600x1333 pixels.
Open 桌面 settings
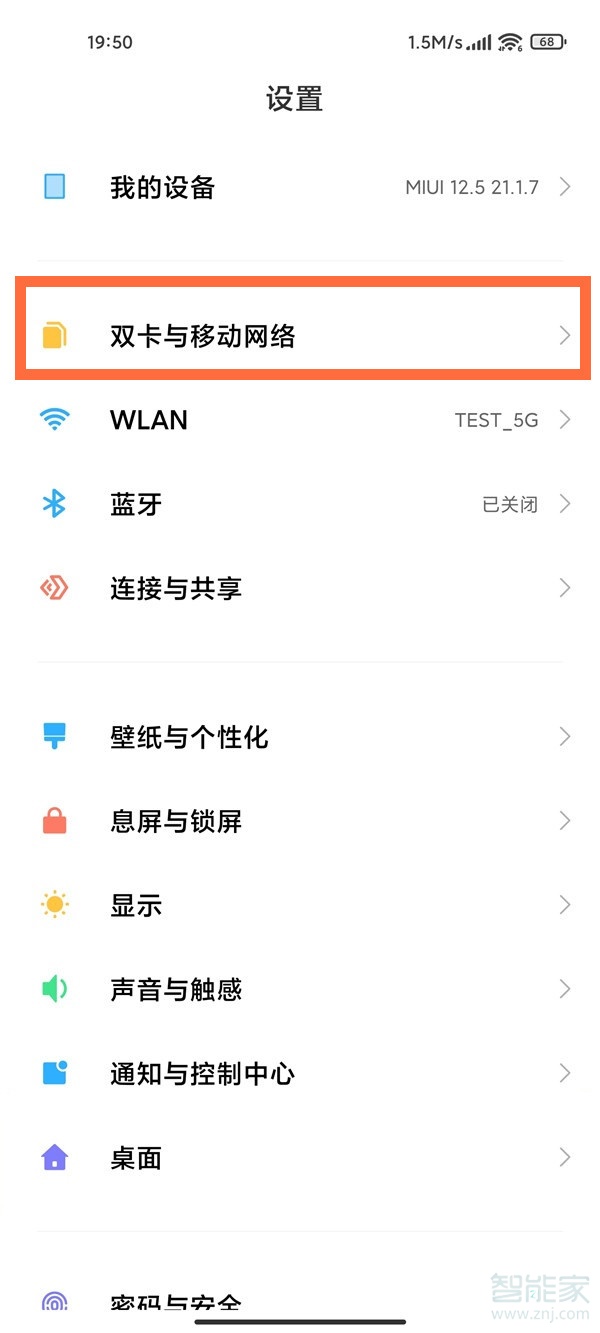point(300,1158)
